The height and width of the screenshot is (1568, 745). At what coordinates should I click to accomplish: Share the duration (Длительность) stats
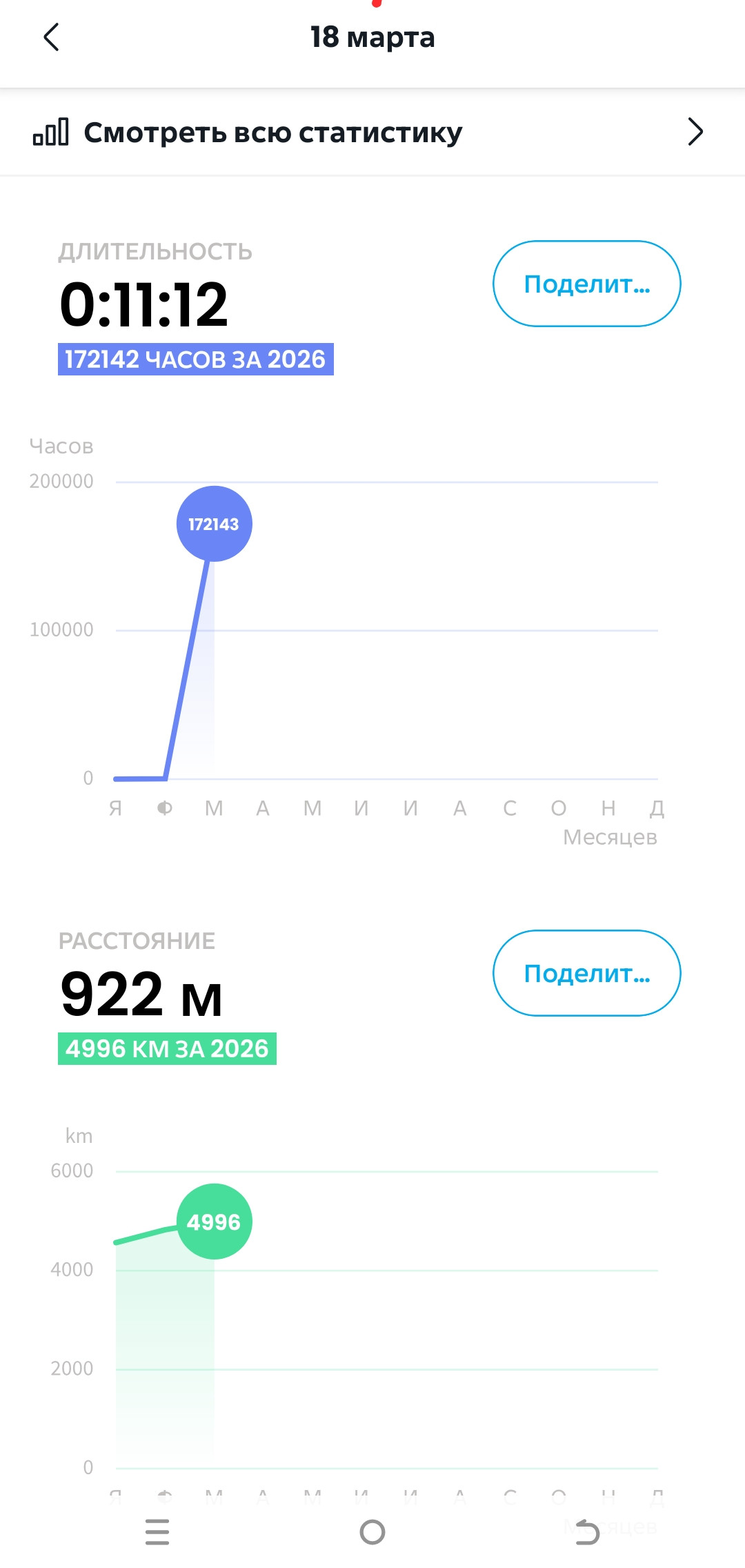click(x=587, y=284)
